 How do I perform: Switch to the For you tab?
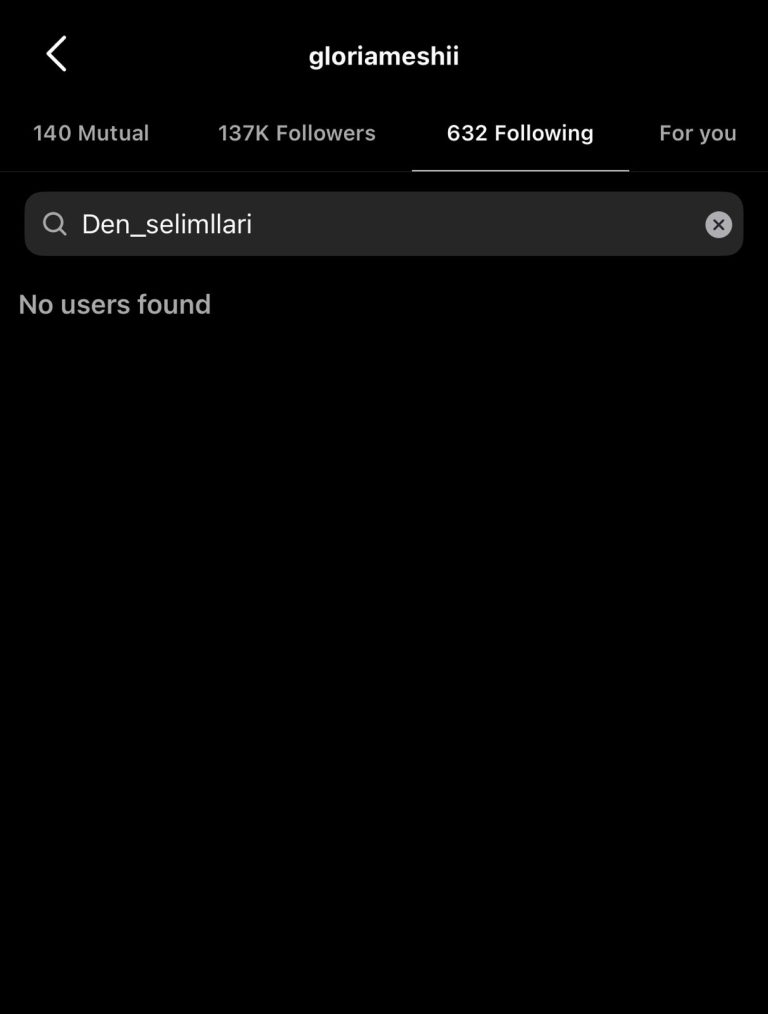click(697, 133)
